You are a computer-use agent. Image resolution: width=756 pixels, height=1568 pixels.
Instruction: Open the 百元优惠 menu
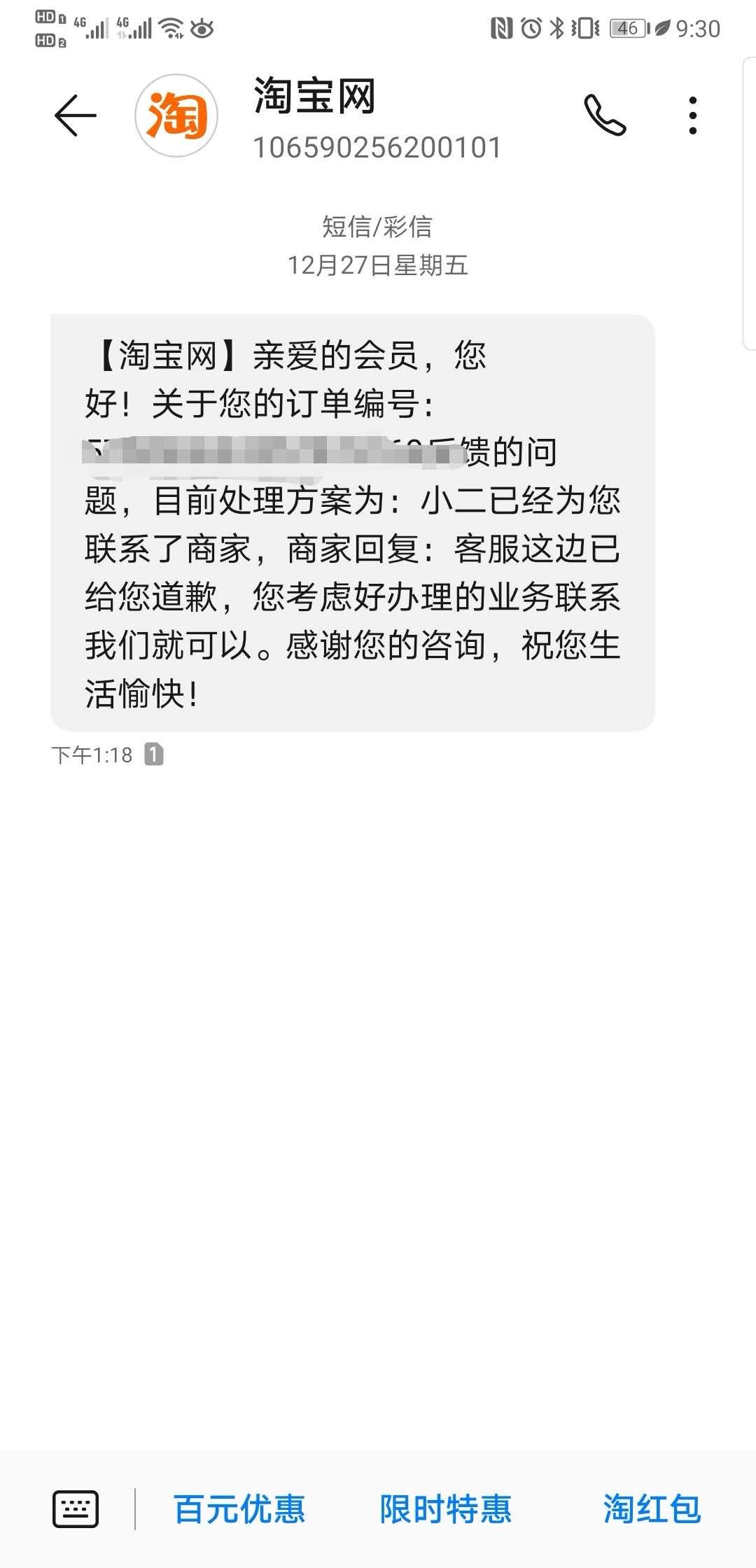click(x=239, y=1508)
